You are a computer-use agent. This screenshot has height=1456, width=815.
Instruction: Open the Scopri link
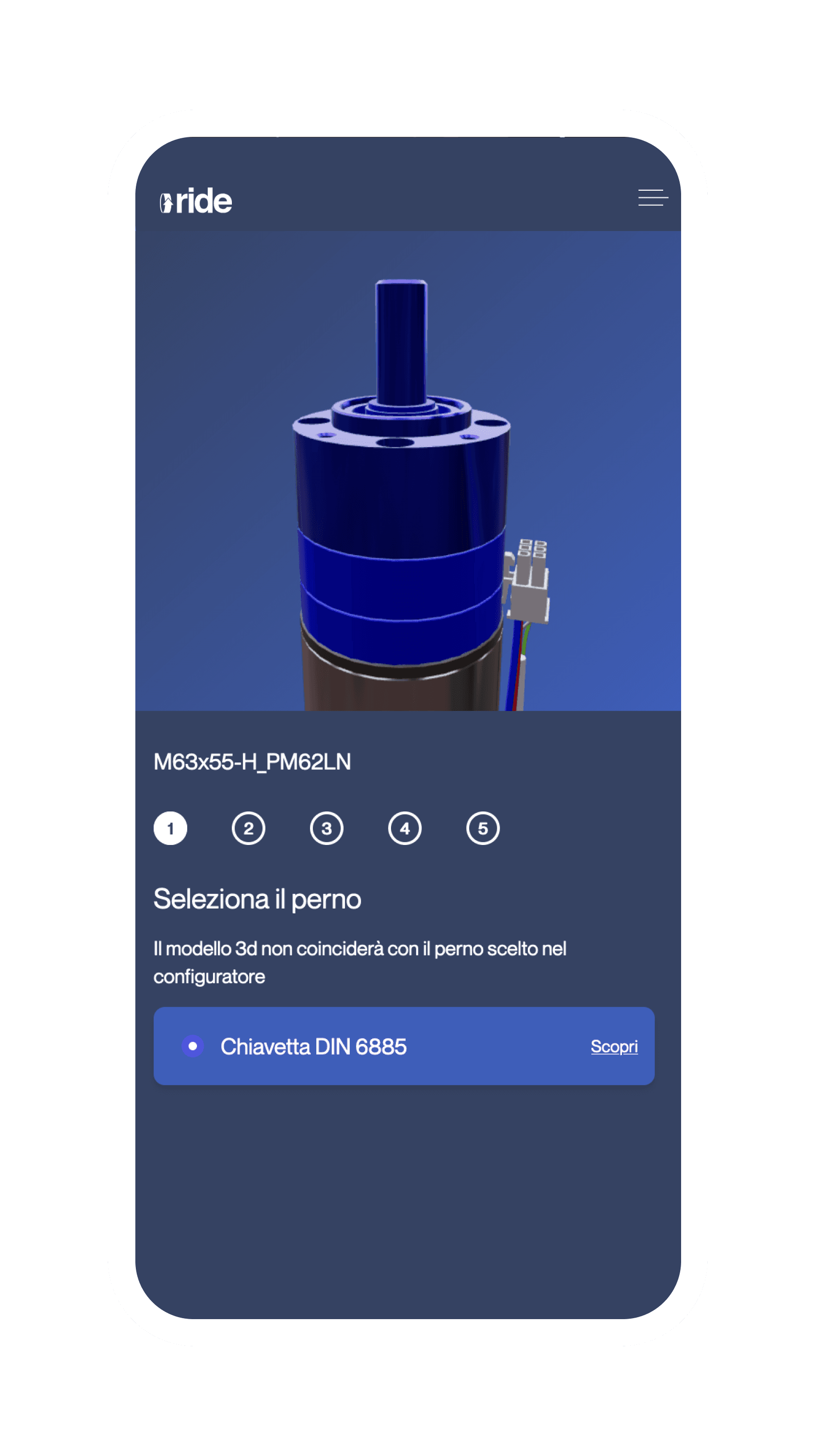coord(614,1046)
